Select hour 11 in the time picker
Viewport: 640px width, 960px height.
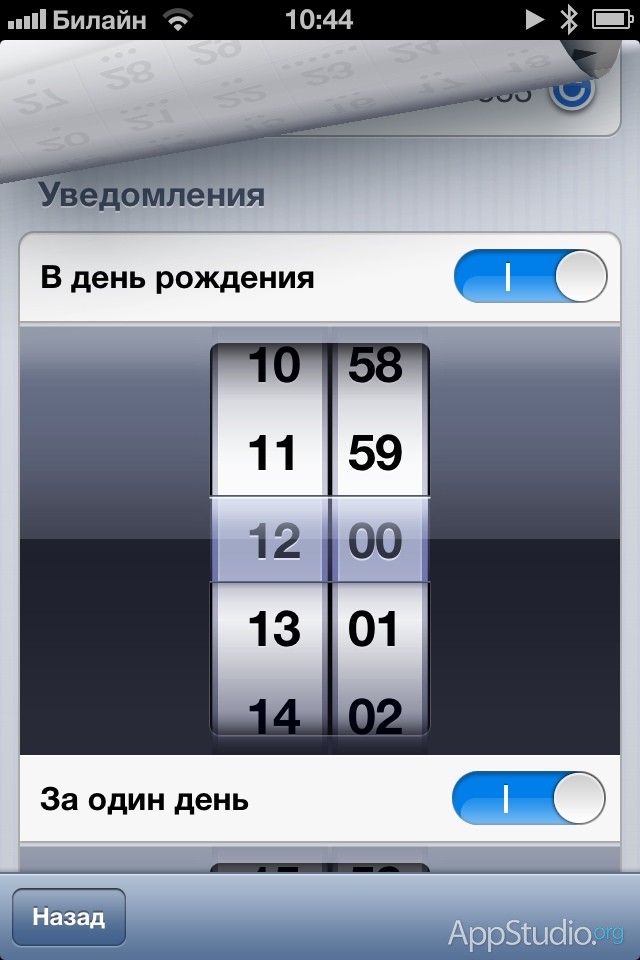(273, 454)
